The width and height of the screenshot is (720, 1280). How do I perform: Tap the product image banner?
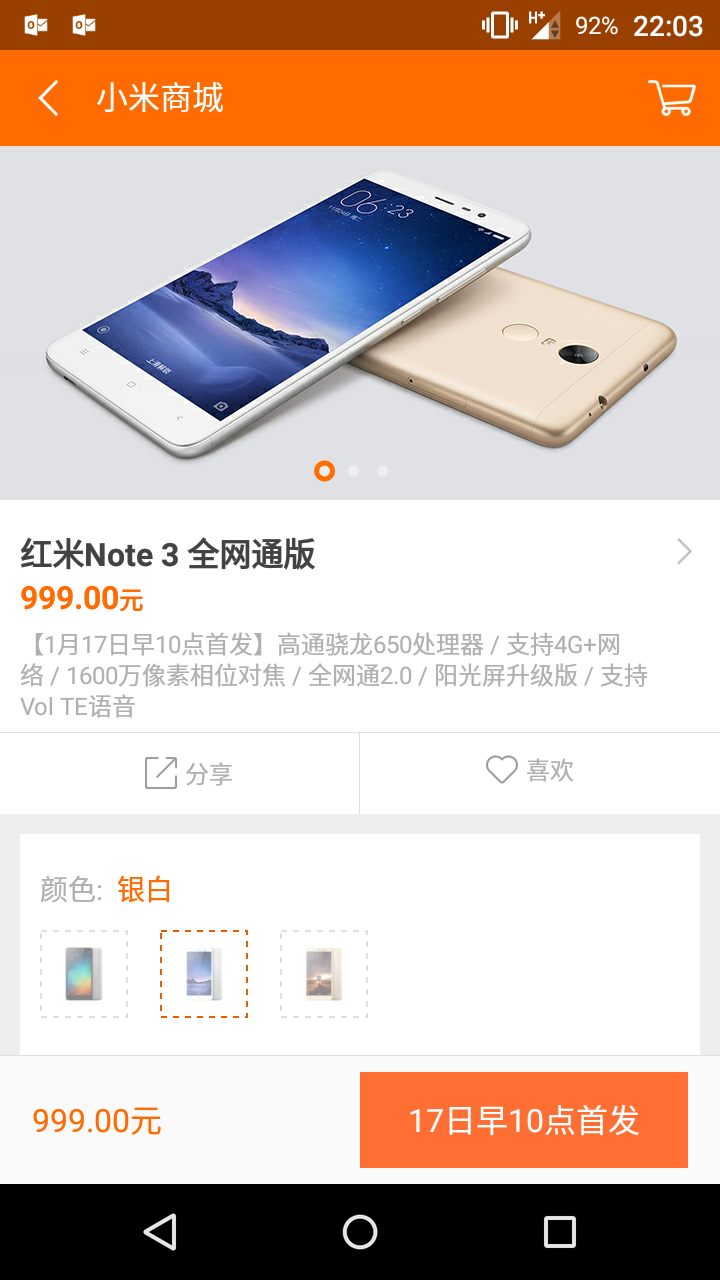coord(360,323)
